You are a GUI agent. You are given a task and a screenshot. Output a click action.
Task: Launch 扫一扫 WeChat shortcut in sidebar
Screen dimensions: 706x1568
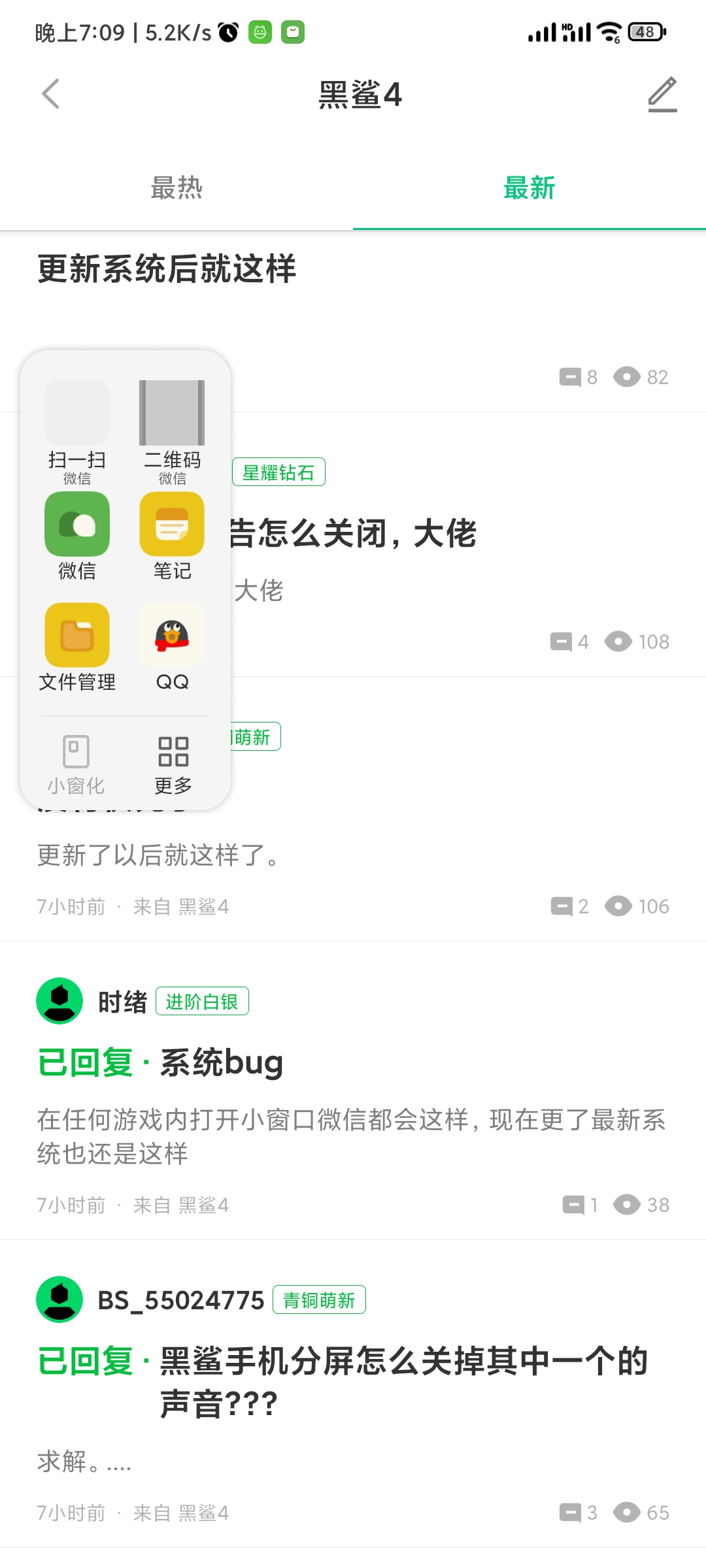point(77,433)
